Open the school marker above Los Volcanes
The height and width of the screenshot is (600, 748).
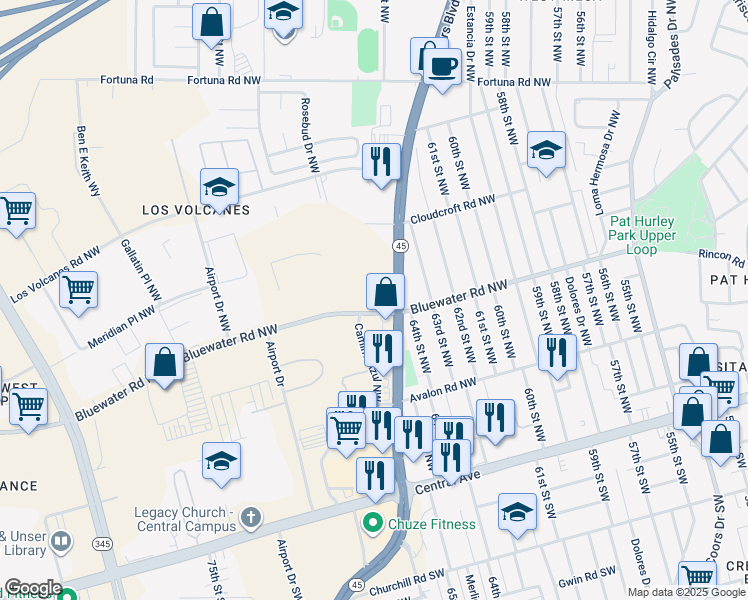219,186
